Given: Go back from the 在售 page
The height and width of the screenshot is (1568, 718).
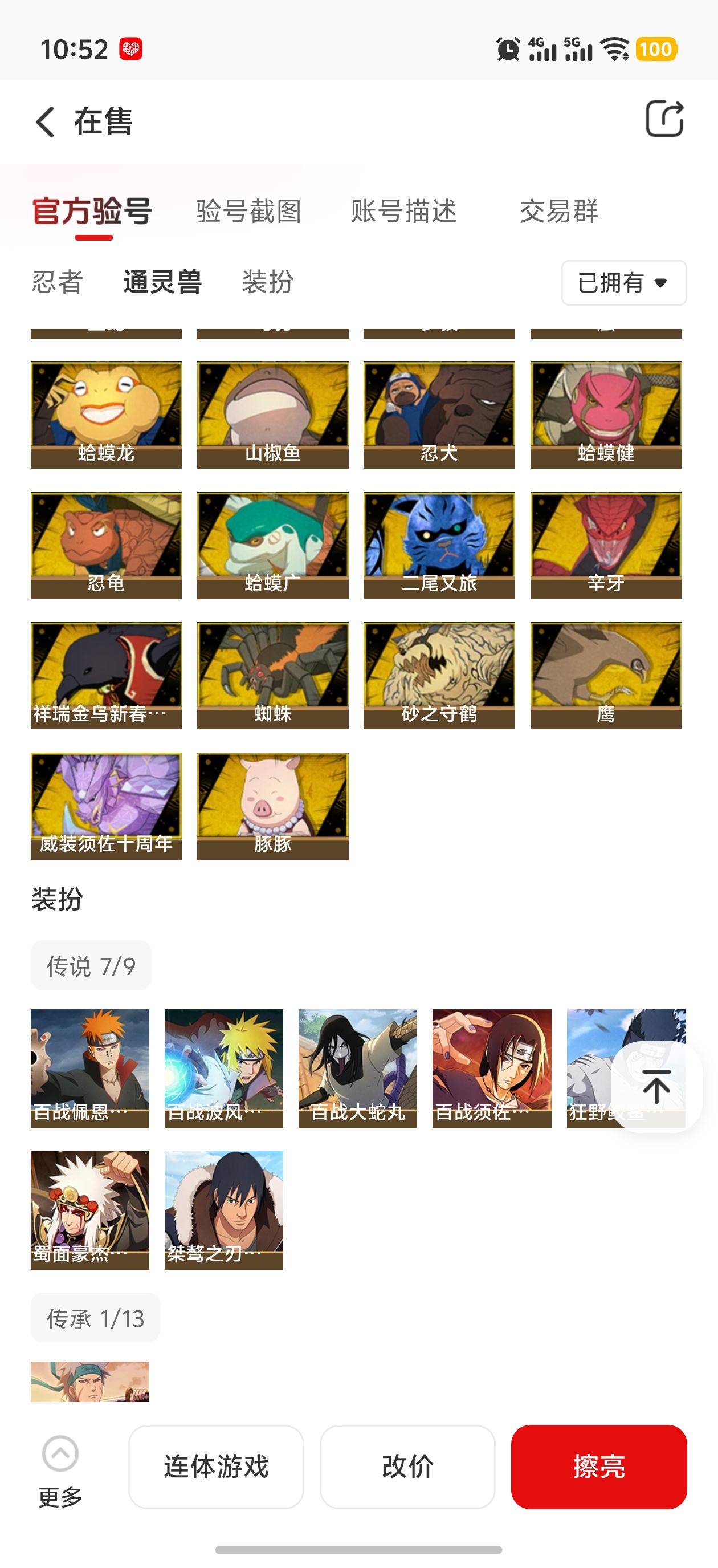Looking at the screenshot, I should coord(46,121).
